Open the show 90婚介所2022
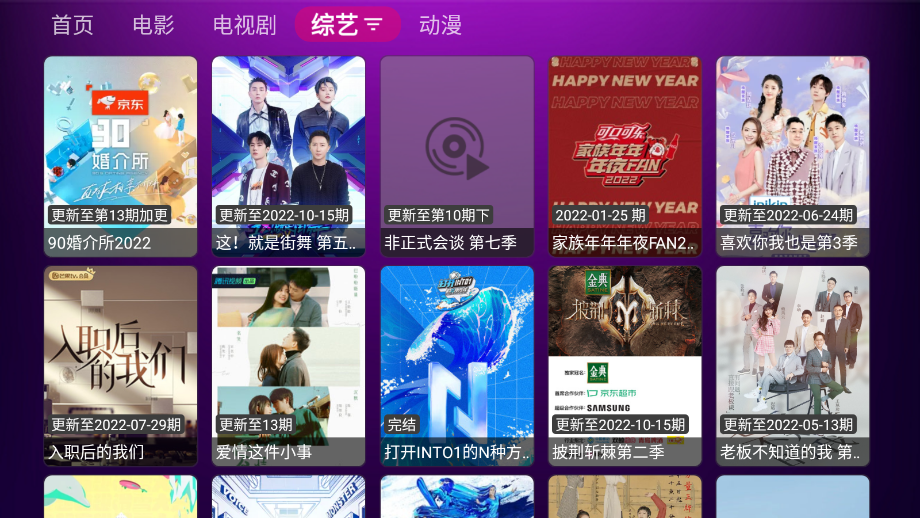Image resolution: width=920 pixels, height=518 pixels. [x=121, y=155]
